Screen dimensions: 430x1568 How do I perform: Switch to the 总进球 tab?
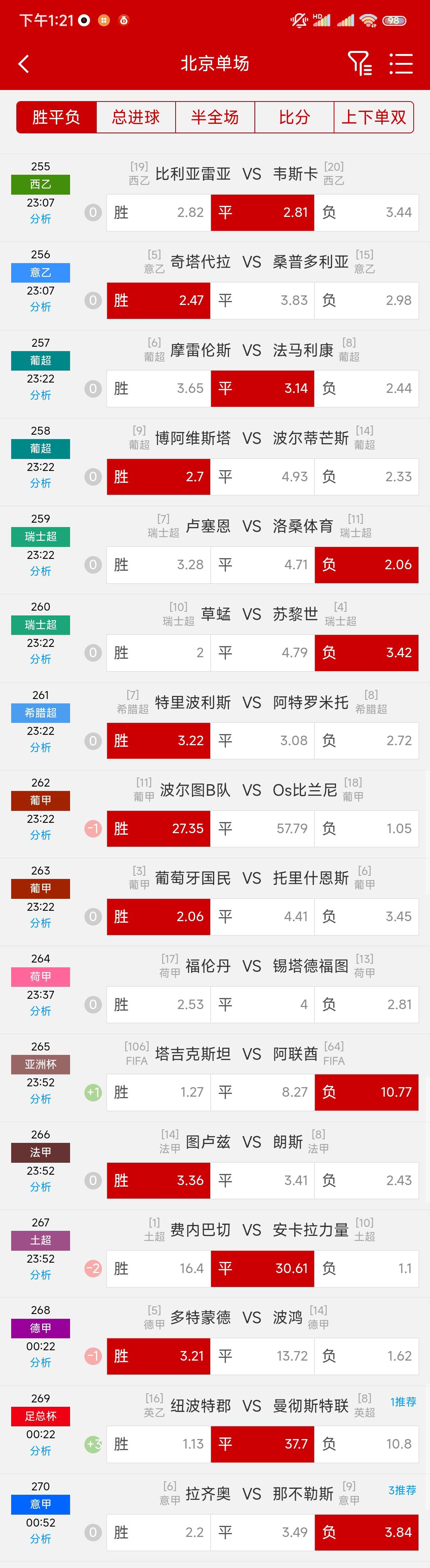[x=136, y=117]
